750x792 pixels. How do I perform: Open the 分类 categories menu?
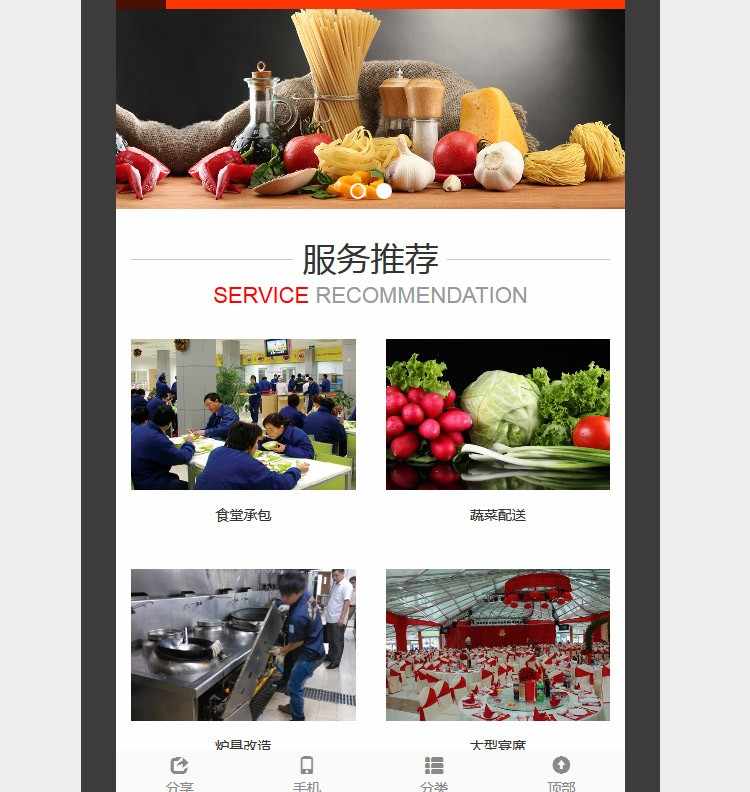pos(433,772)
